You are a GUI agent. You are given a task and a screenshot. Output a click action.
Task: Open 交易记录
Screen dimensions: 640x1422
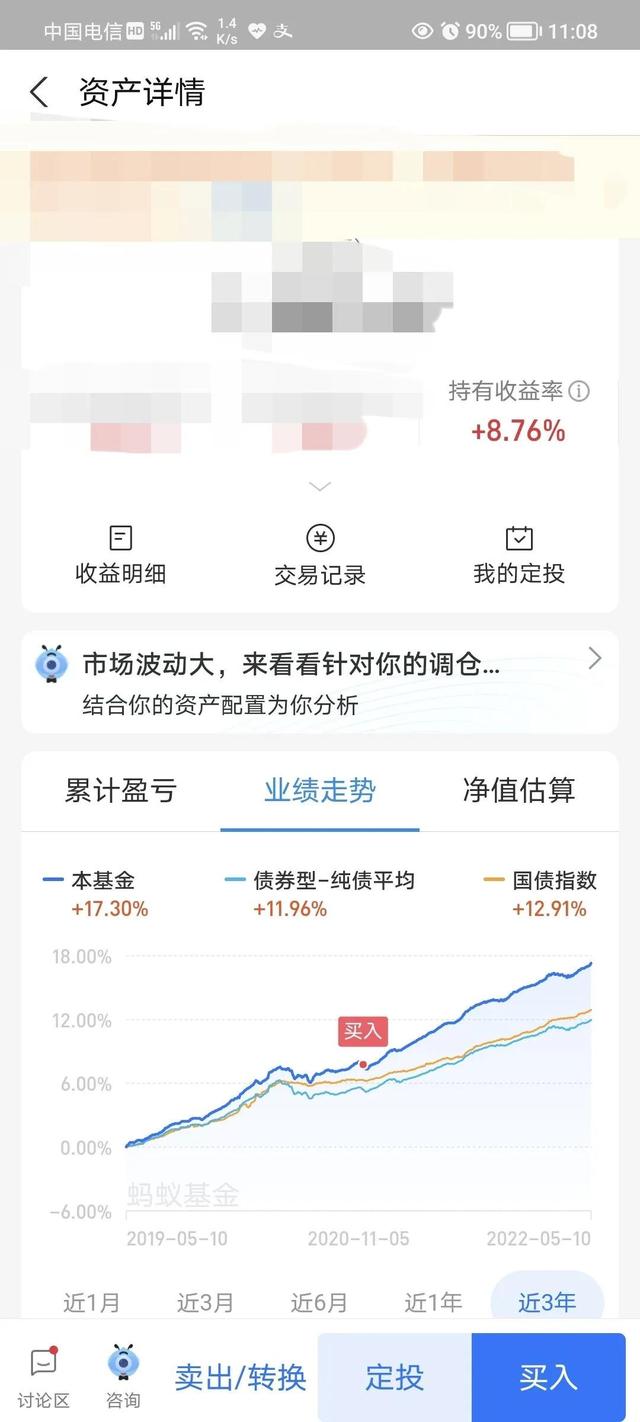point(320,555)
